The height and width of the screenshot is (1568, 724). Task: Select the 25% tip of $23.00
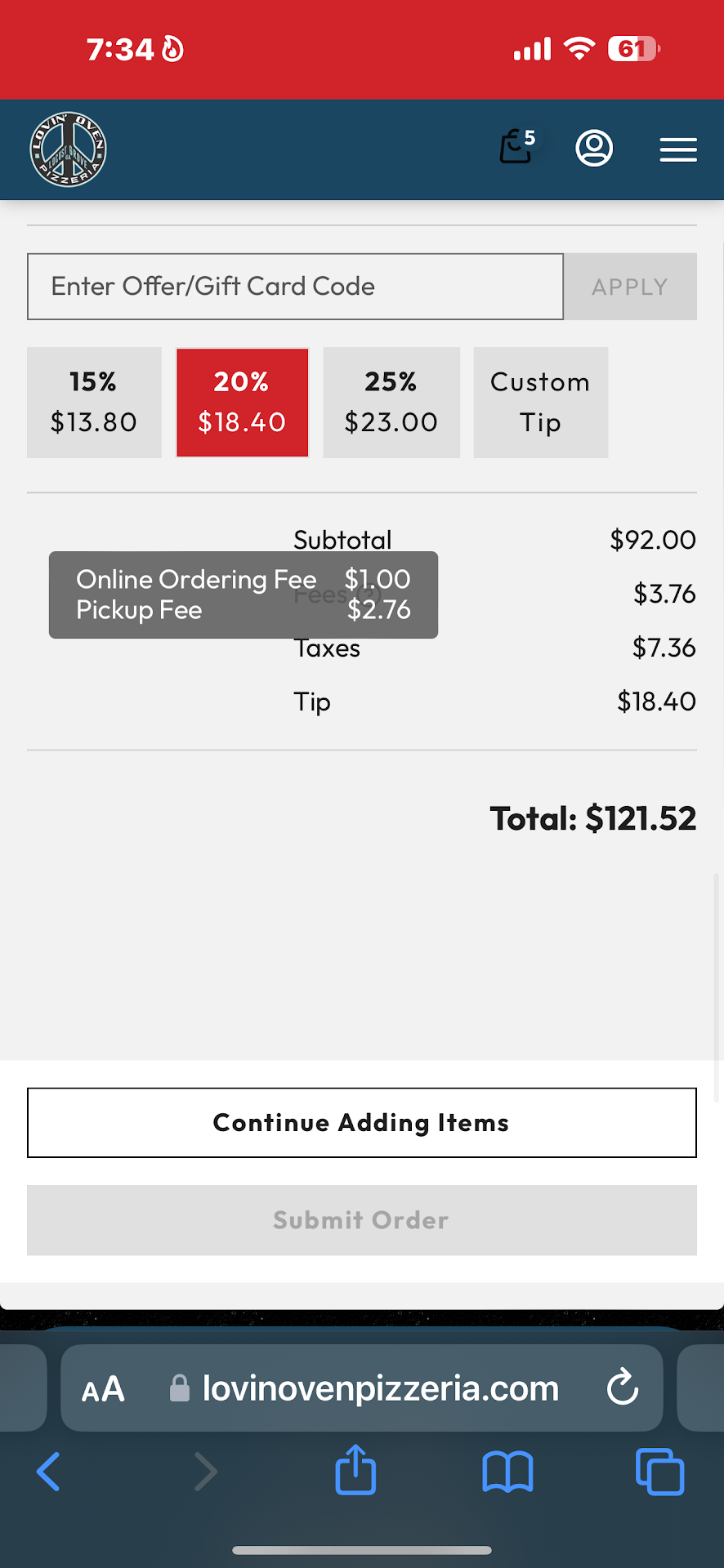pyautogui.click(x=391, y=402)
